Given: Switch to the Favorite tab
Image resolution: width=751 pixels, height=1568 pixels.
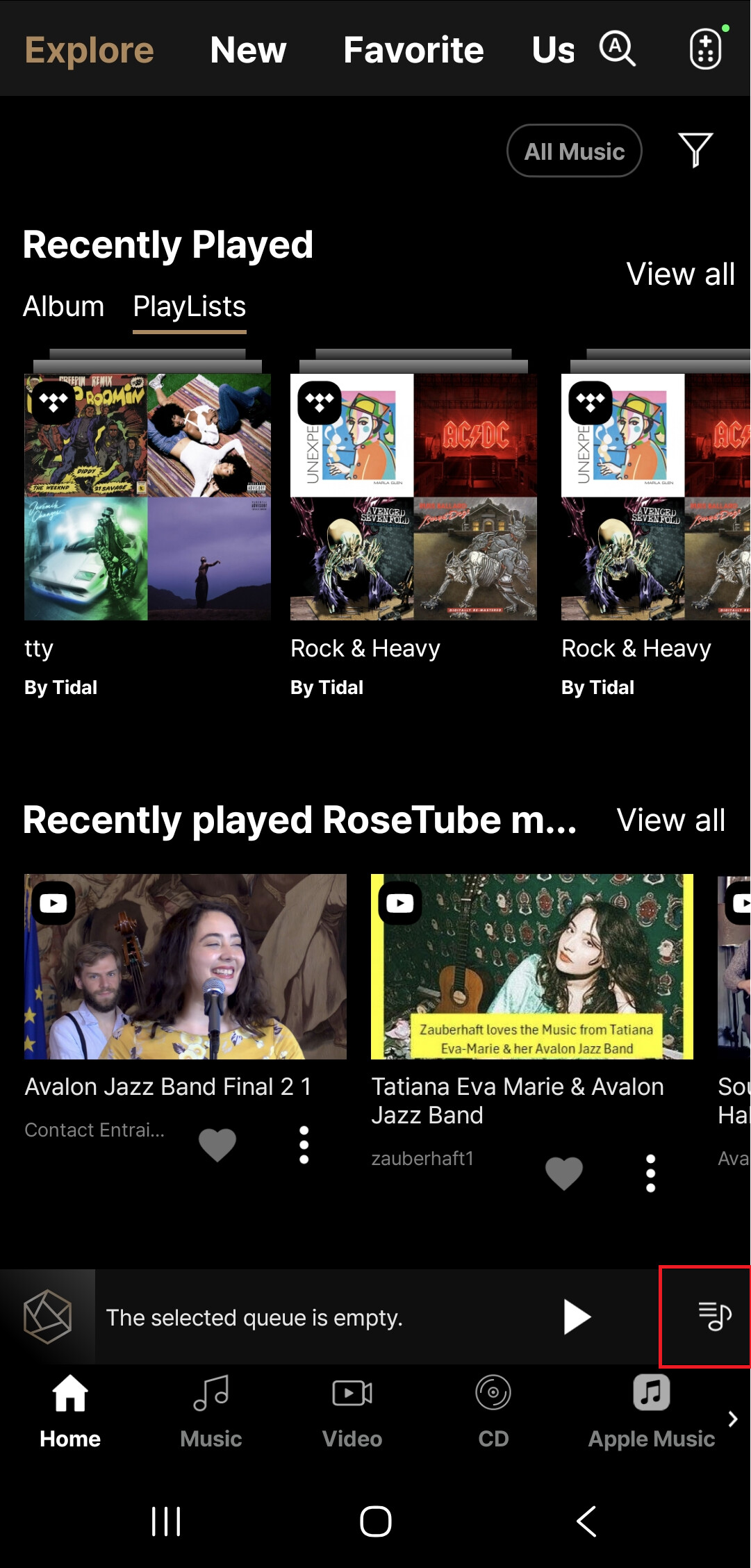Looking at the screenshot, I should tap(413, 50).
